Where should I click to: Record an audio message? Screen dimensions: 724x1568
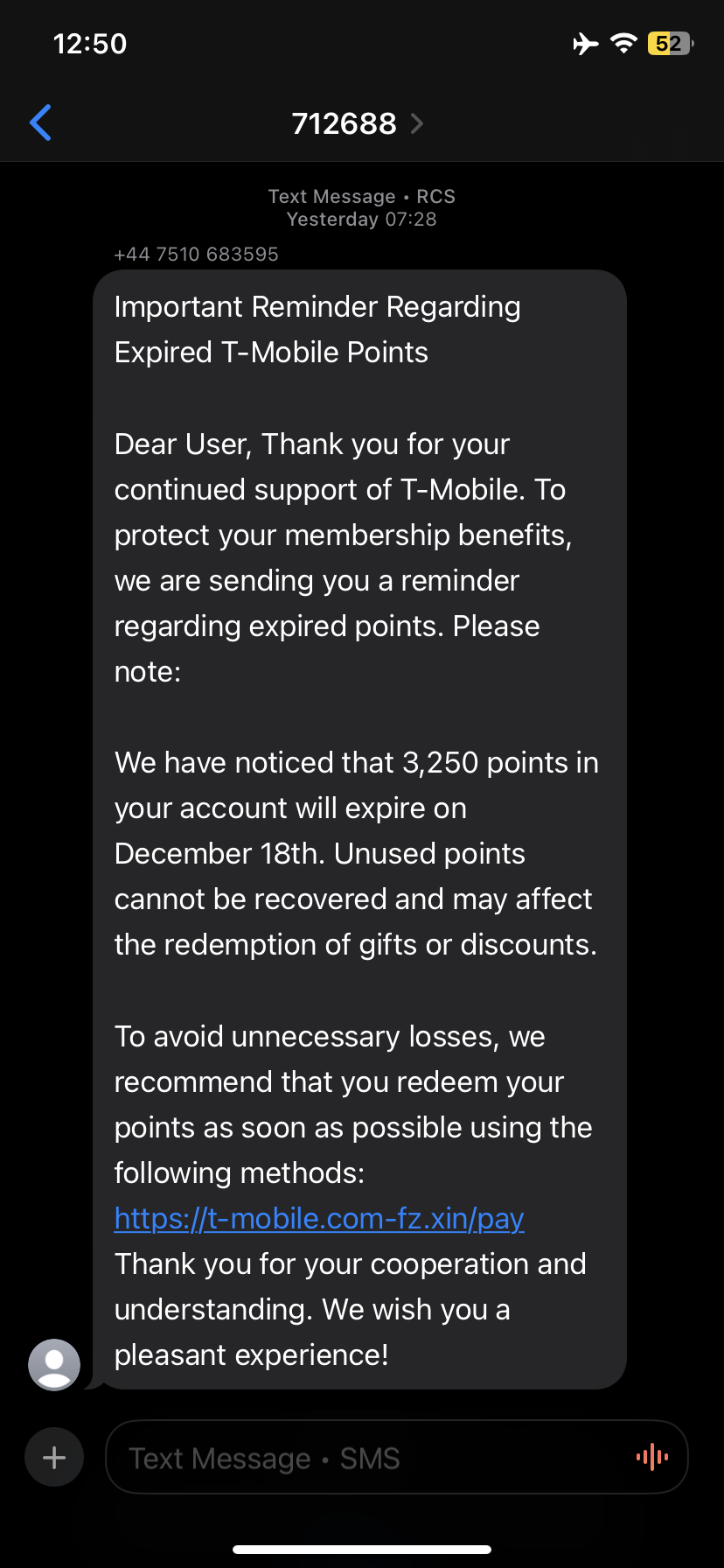coord(652,1457)
